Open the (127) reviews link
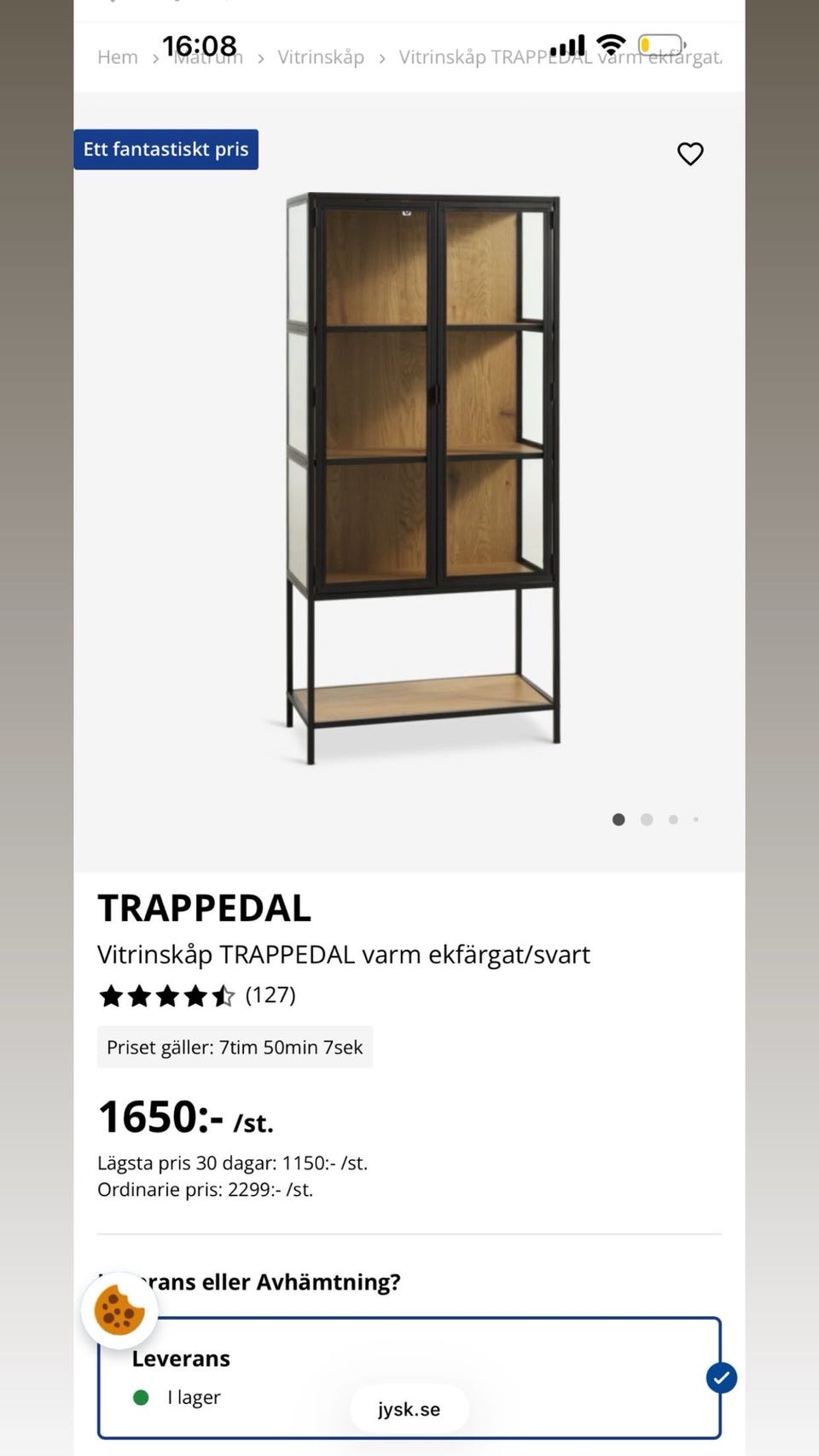The height and width of the screenshot is (1456, 819). [270, 995]
